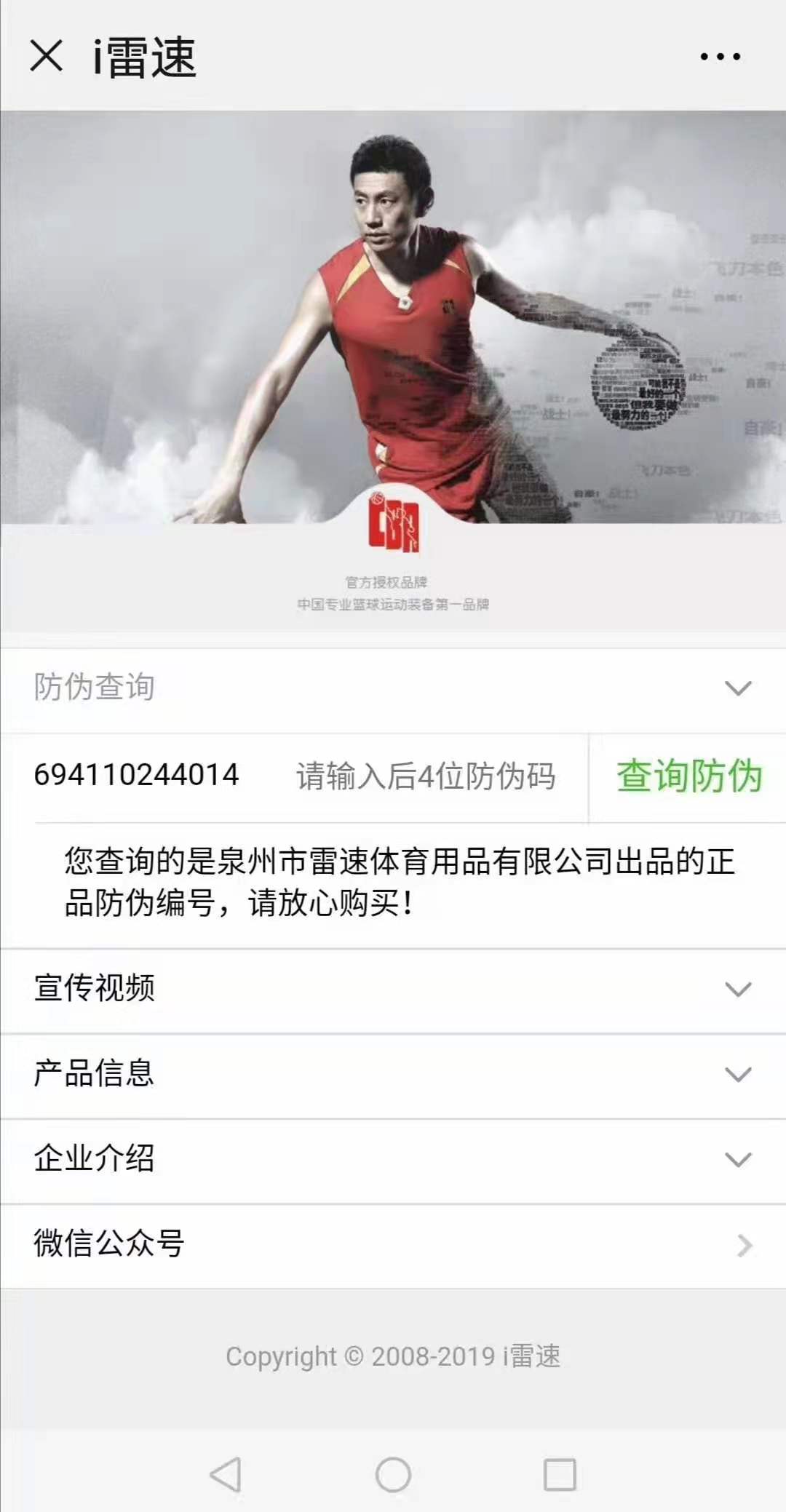Viewport: 786px width, 1512px height.
Task: Expand the 宣传视频 section
Action: tap(738, 990)
